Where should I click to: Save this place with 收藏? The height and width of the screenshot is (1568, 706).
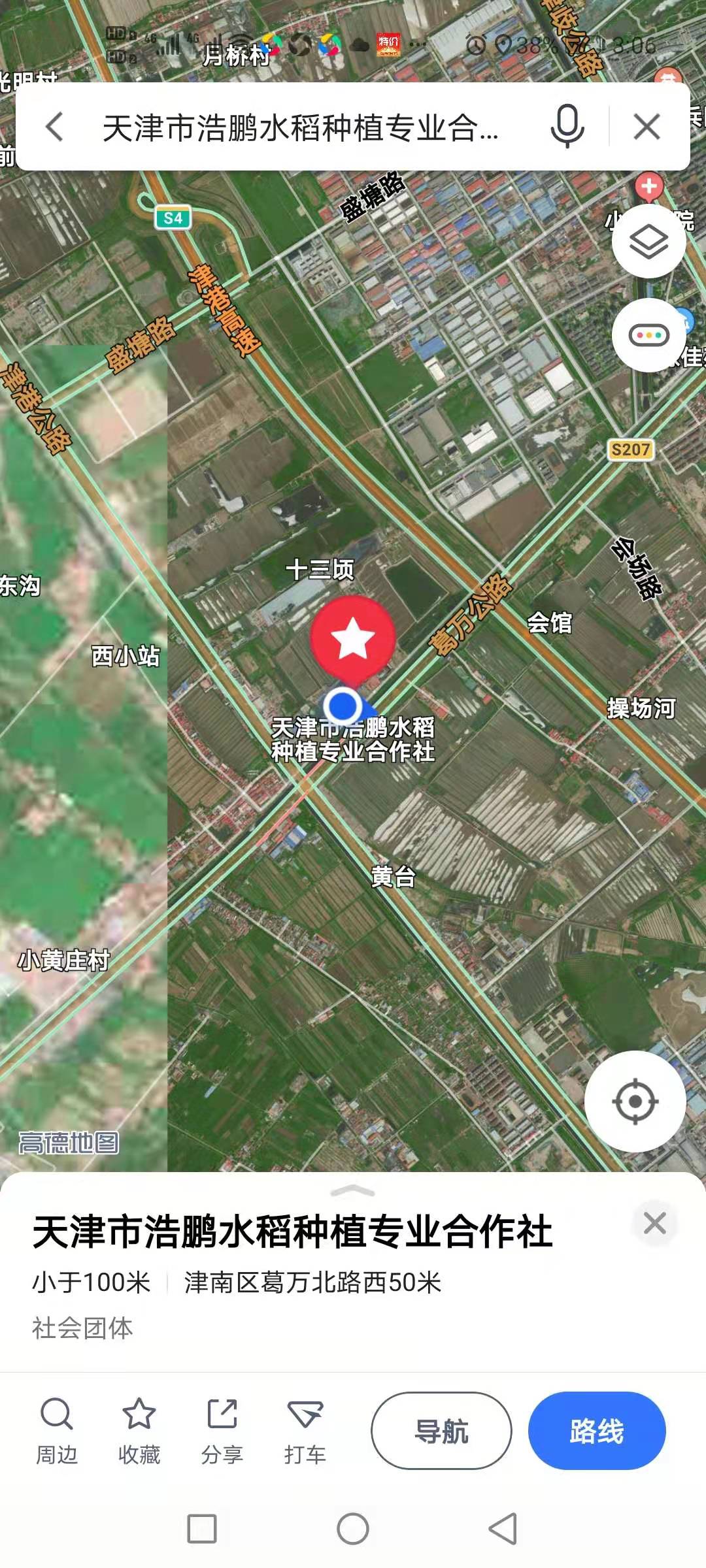tap(139, 1431)
